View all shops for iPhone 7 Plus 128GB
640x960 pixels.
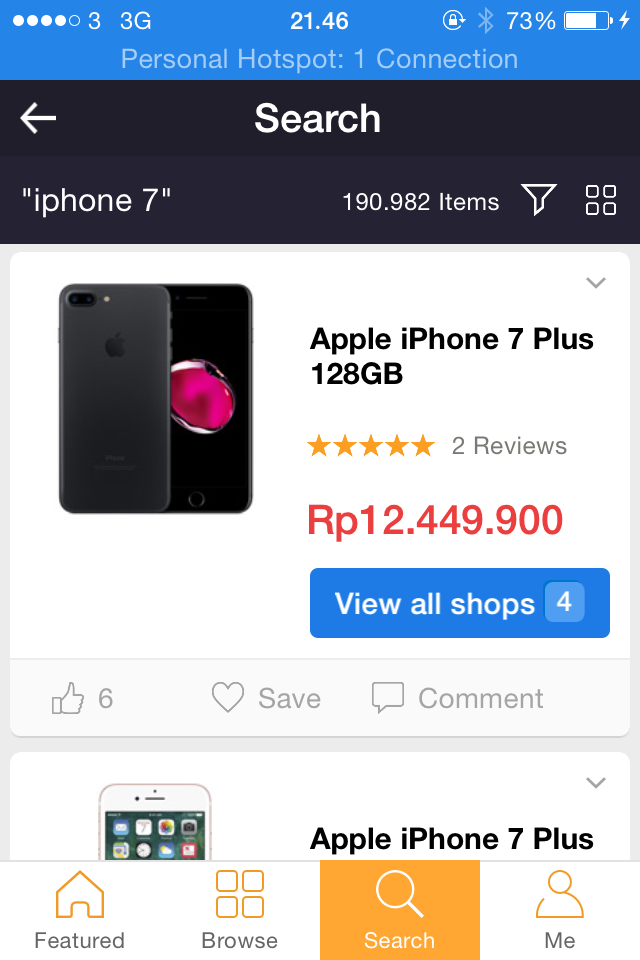point(459,603)
